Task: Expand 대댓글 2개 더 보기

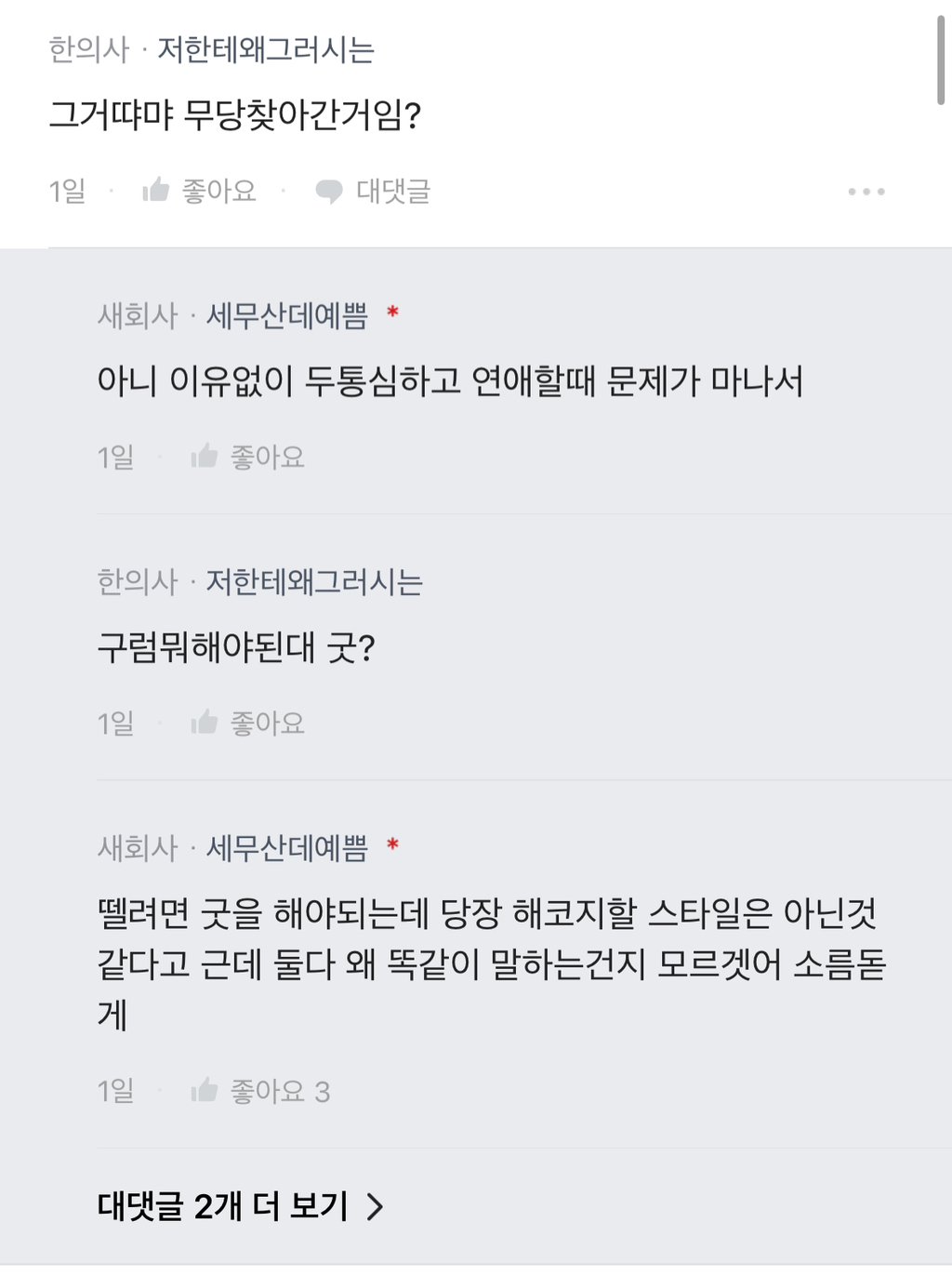Action: click(240, 1206)
